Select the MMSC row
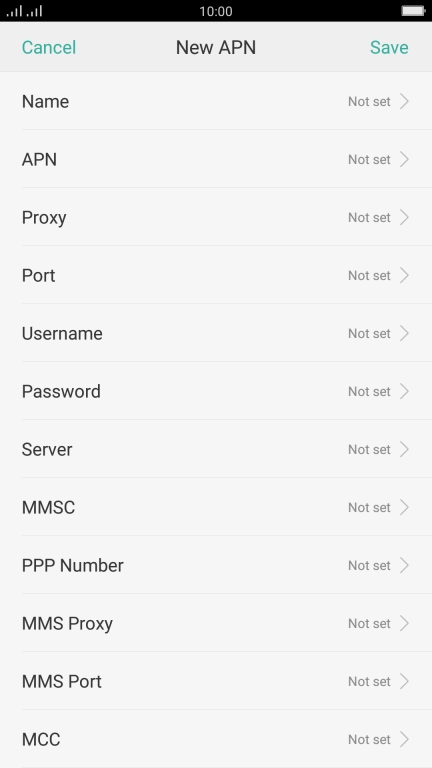Viewport: 432px width, 768px height. (216, 507)
